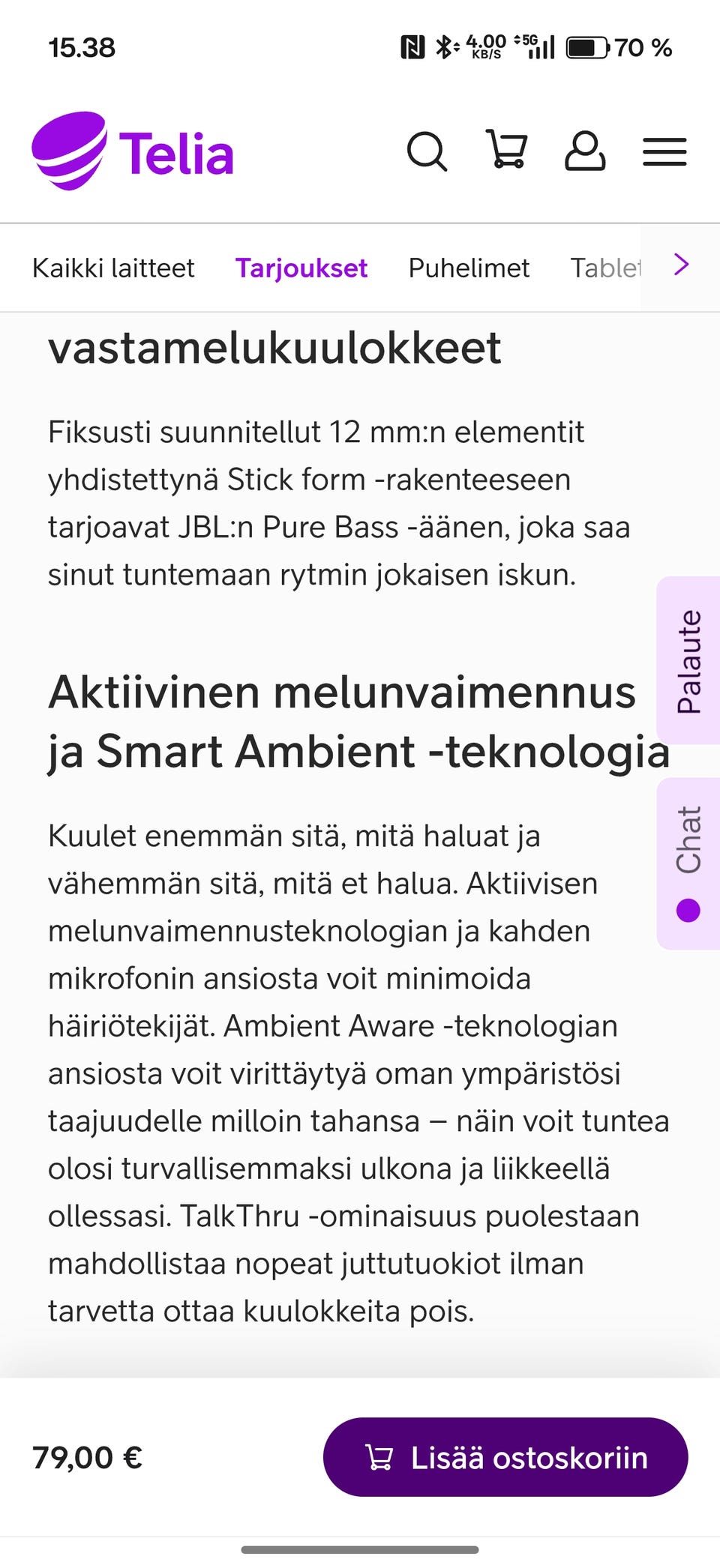Image resolution: width=720 pixels, height=1568 pixels.
Task: Open the hamburger menu
Action: [x=664, y=152]
